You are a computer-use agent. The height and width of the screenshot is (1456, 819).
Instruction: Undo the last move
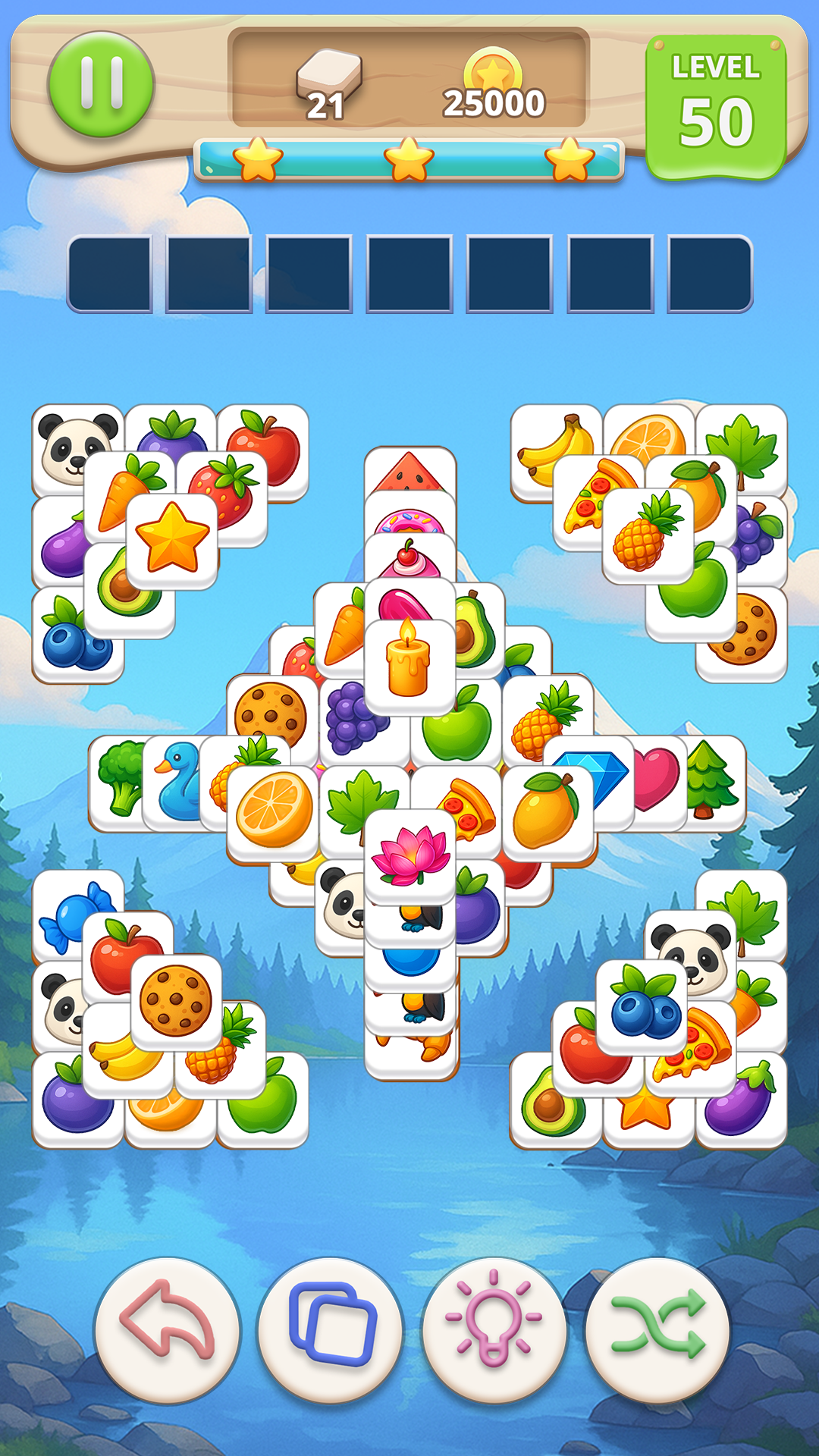pyautogui.click(x=167, y=1330)
